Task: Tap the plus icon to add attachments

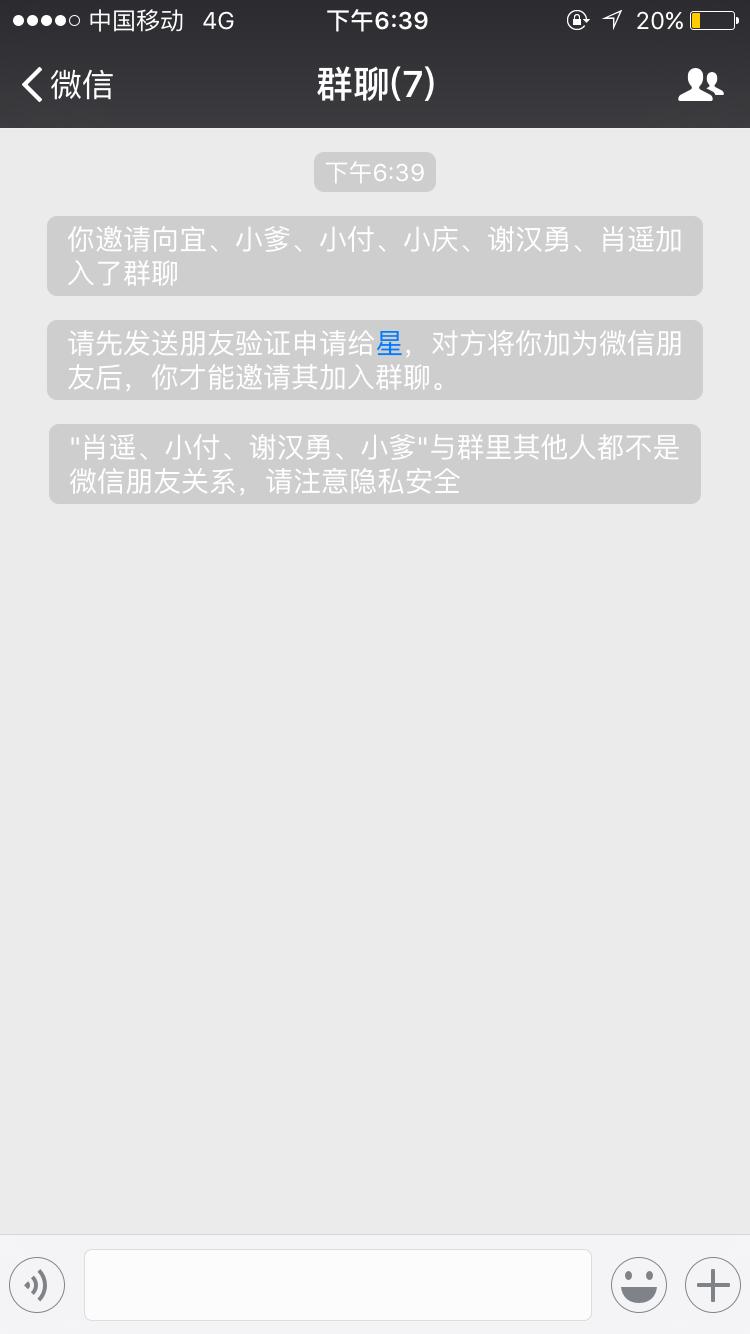Action: point(712,1284)
